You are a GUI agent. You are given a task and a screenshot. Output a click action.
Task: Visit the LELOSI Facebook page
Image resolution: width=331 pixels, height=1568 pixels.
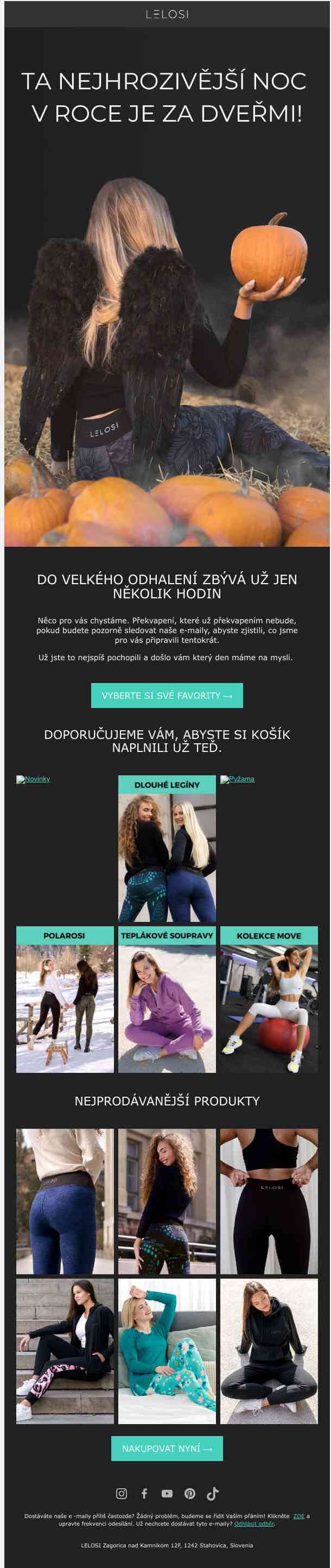tap(144, 1493)
